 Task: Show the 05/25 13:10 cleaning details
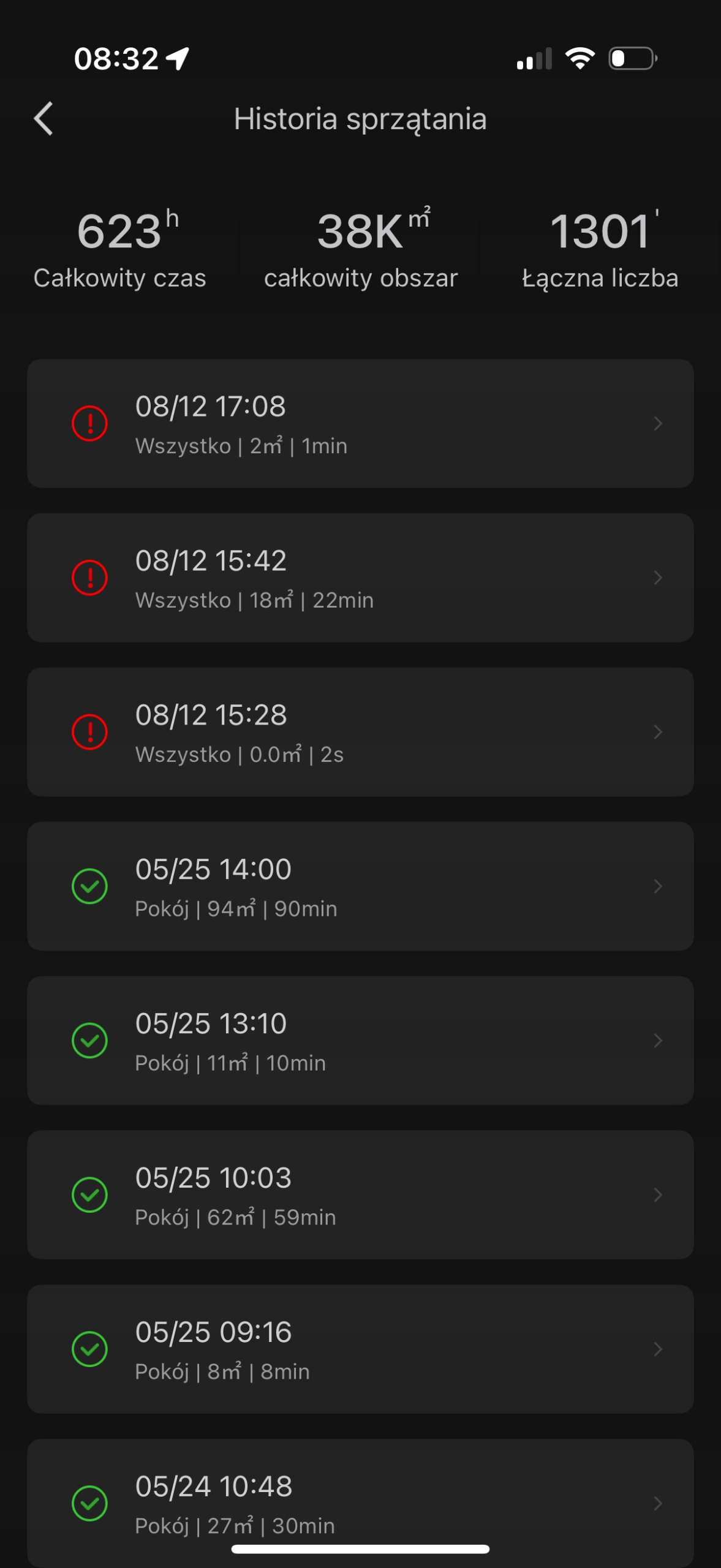coord(360,1041)
